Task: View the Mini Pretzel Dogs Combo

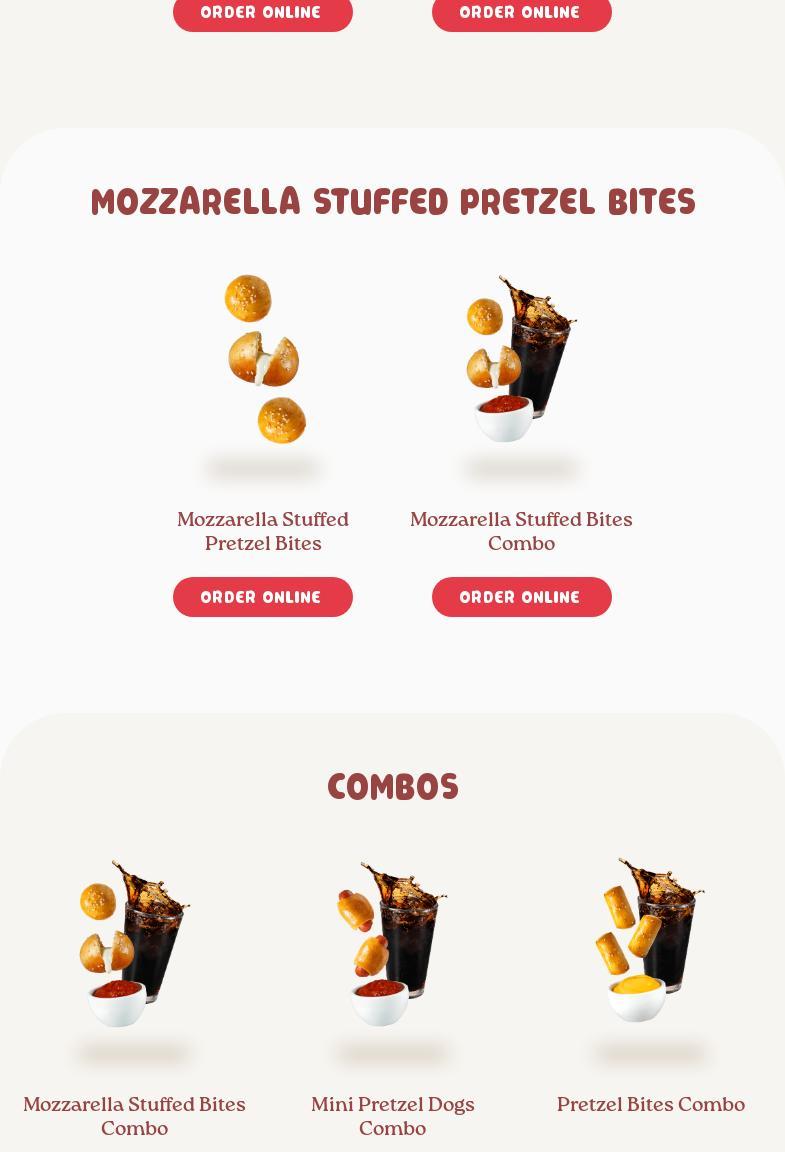Action: (392, 1116)
